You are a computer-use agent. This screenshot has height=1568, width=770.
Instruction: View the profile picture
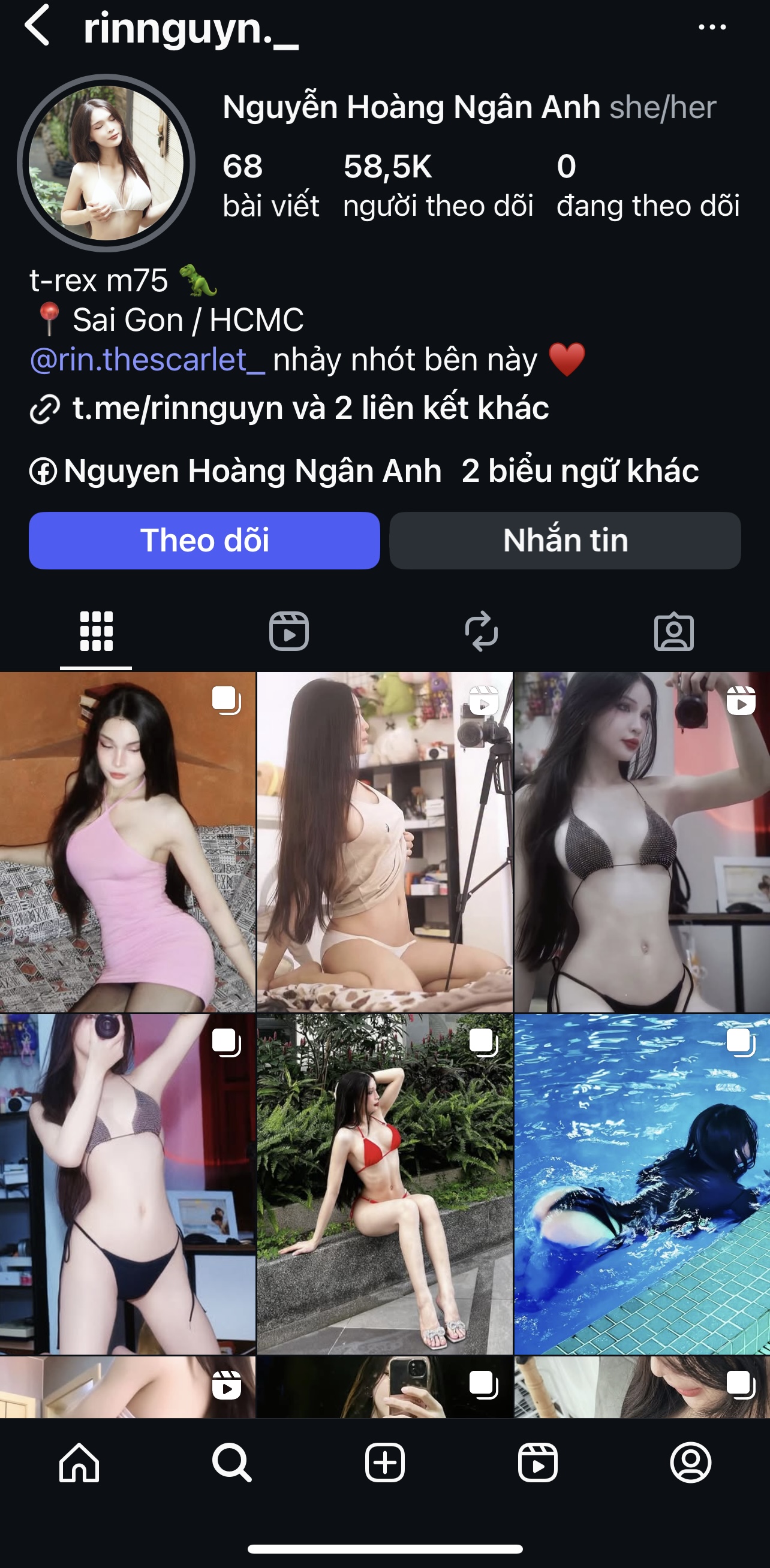tap(106, 163)
